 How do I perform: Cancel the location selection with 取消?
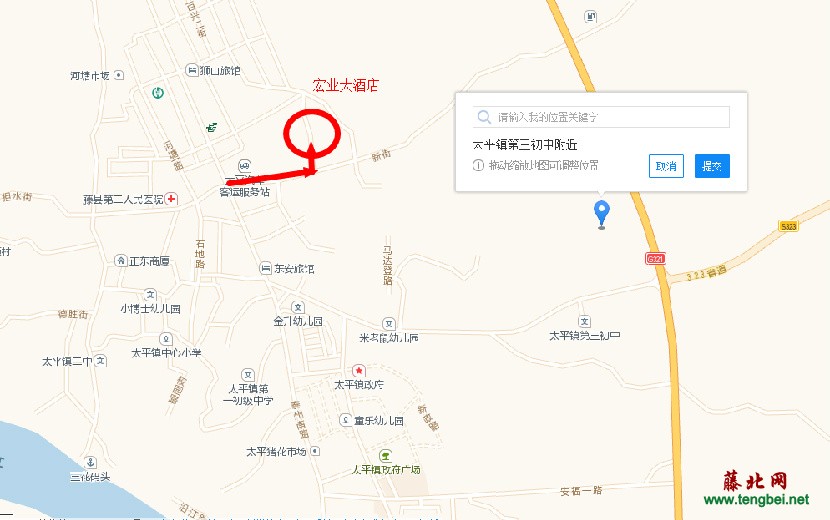(666, 166)
